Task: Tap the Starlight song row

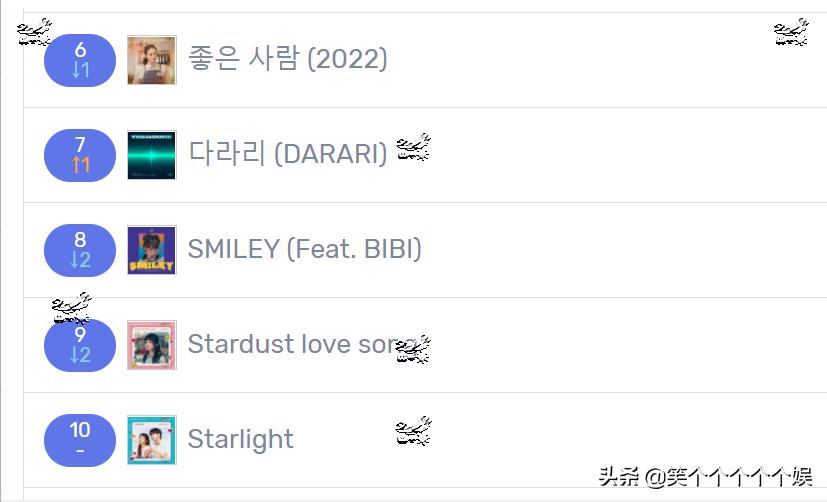Action: pos(240,439)
